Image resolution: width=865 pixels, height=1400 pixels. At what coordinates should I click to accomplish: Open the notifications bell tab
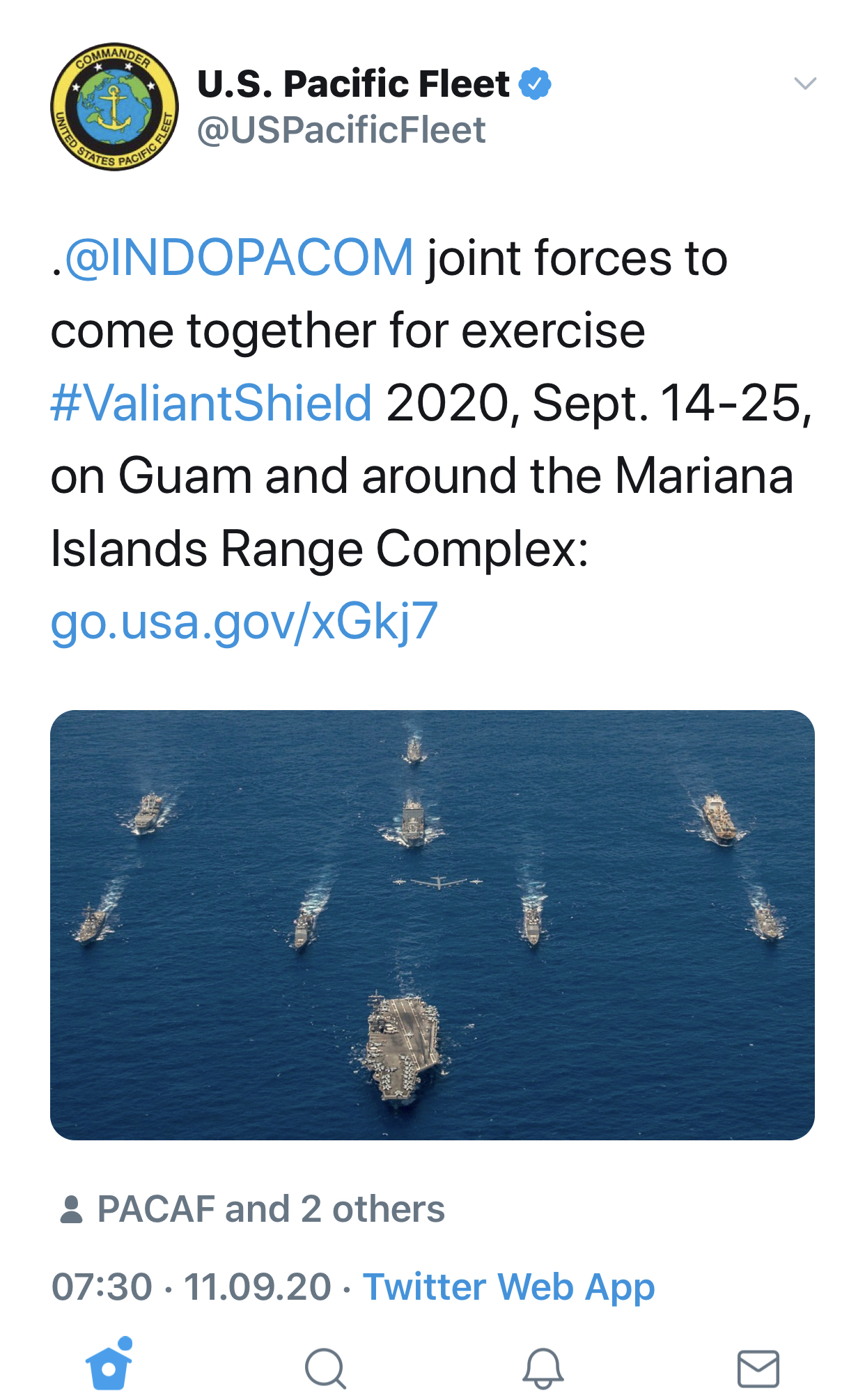543,1369
